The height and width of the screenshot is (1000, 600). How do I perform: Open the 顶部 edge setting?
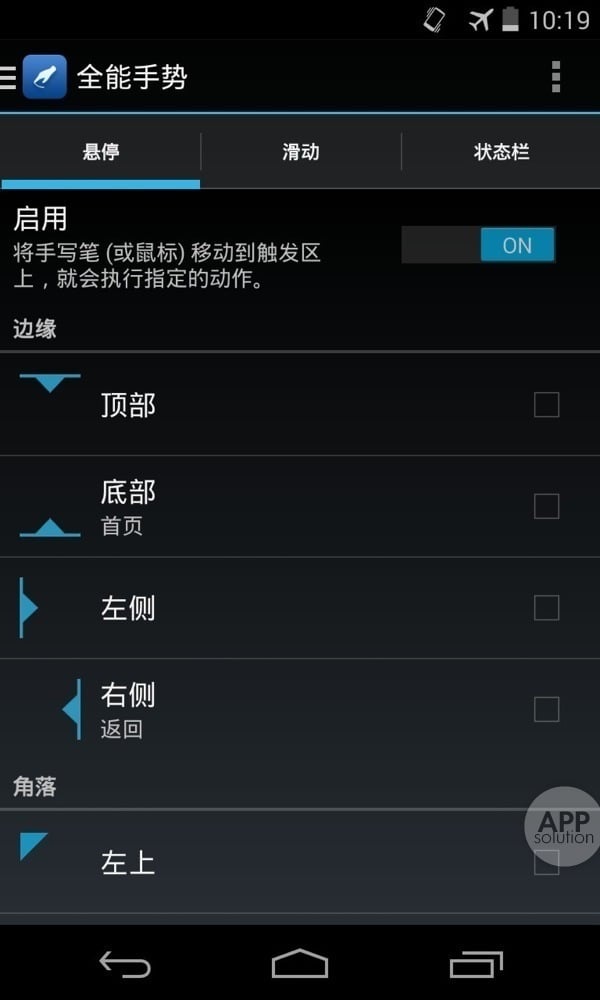click(x=250, y=405)
